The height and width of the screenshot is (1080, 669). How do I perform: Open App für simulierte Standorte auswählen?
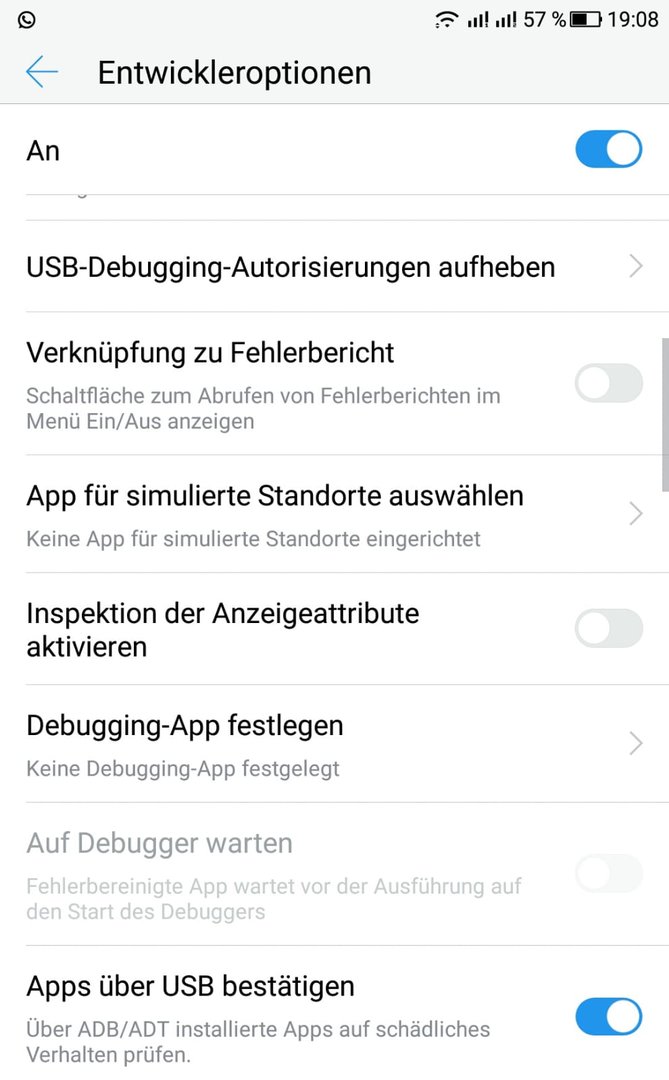click(x=334, y=514)
